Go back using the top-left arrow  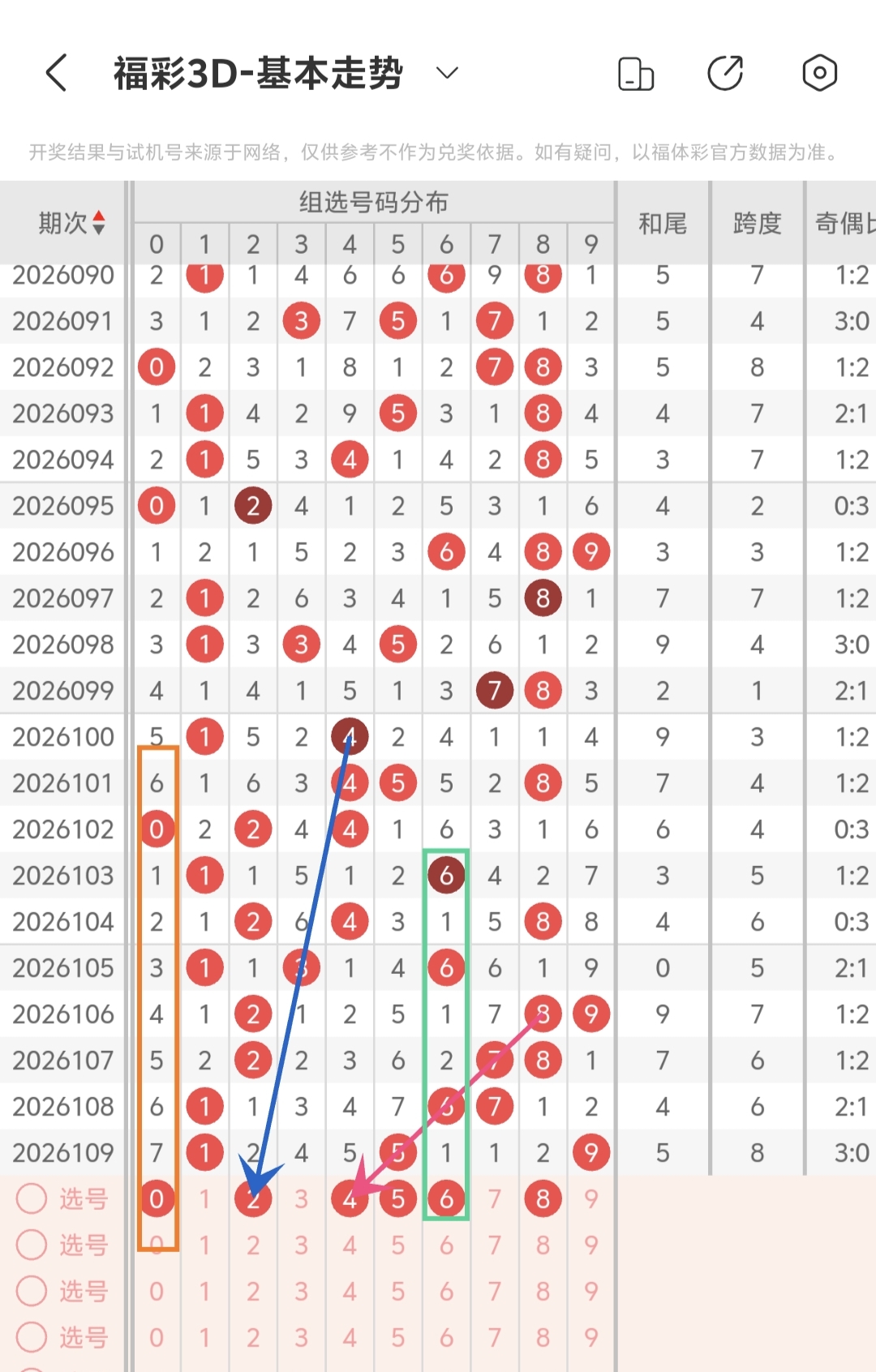(x=56, y=73)
